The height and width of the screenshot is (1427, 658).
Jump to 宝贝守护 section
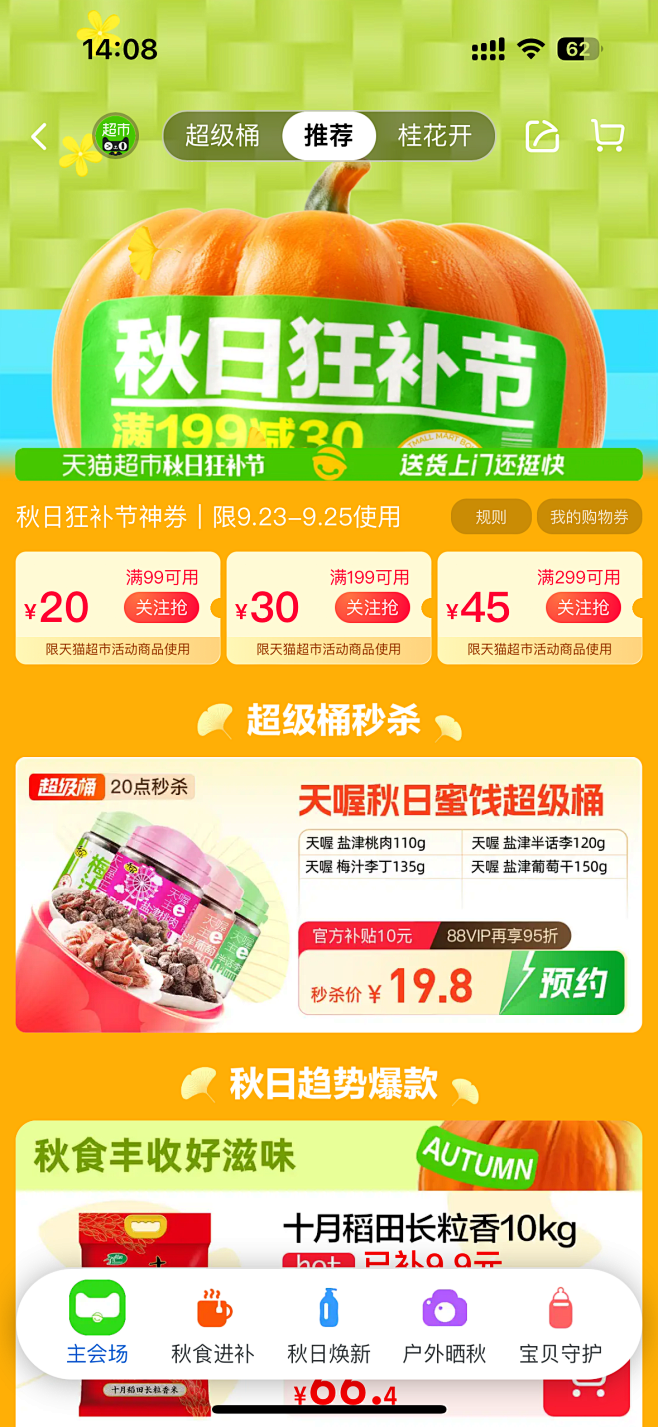click(x=560, y=1323)
